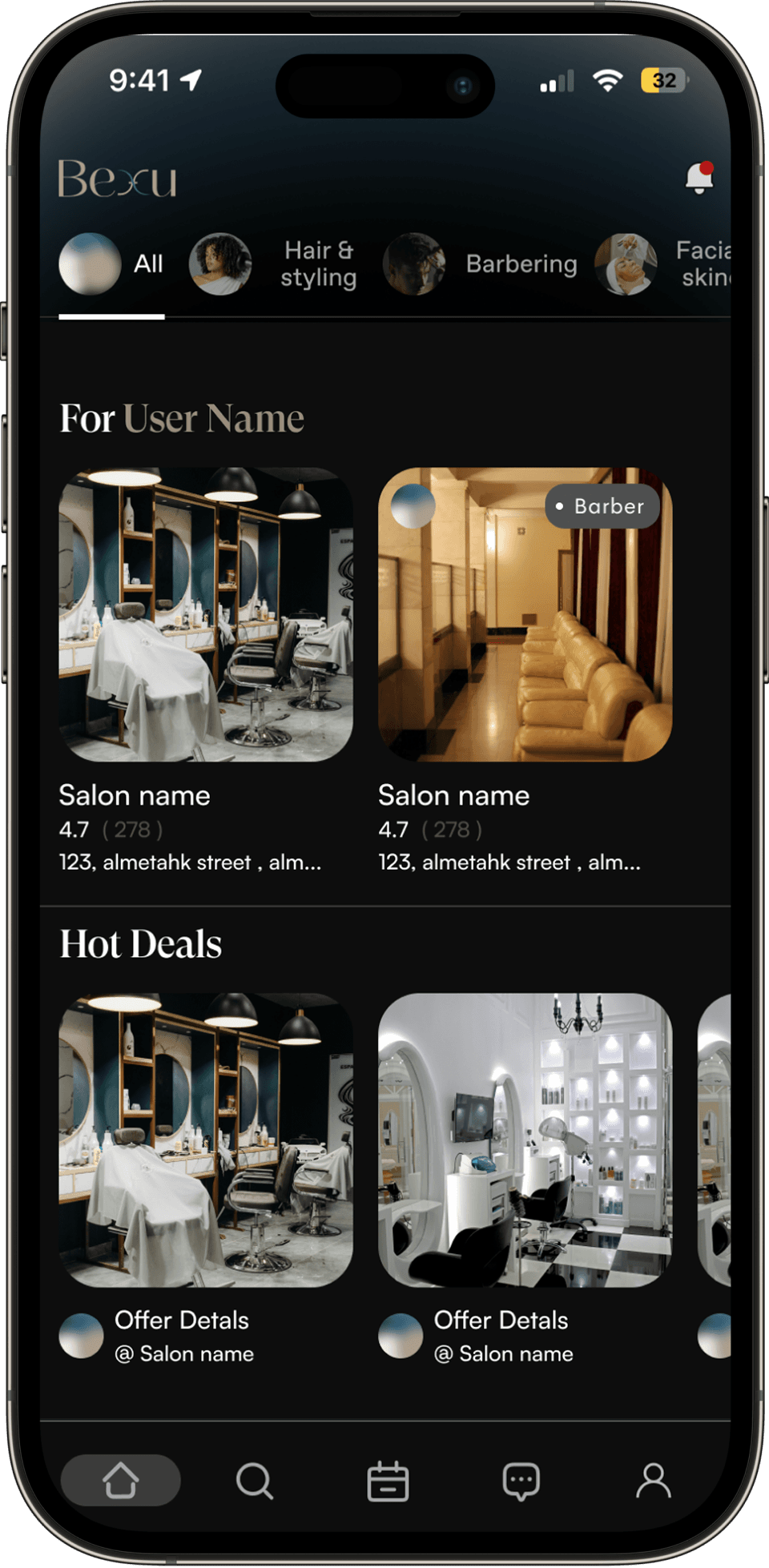Open the salon card with blue shelves
Image resolution: width=769 pixels, height=1568 pixels.
click(x=206, y=615)
